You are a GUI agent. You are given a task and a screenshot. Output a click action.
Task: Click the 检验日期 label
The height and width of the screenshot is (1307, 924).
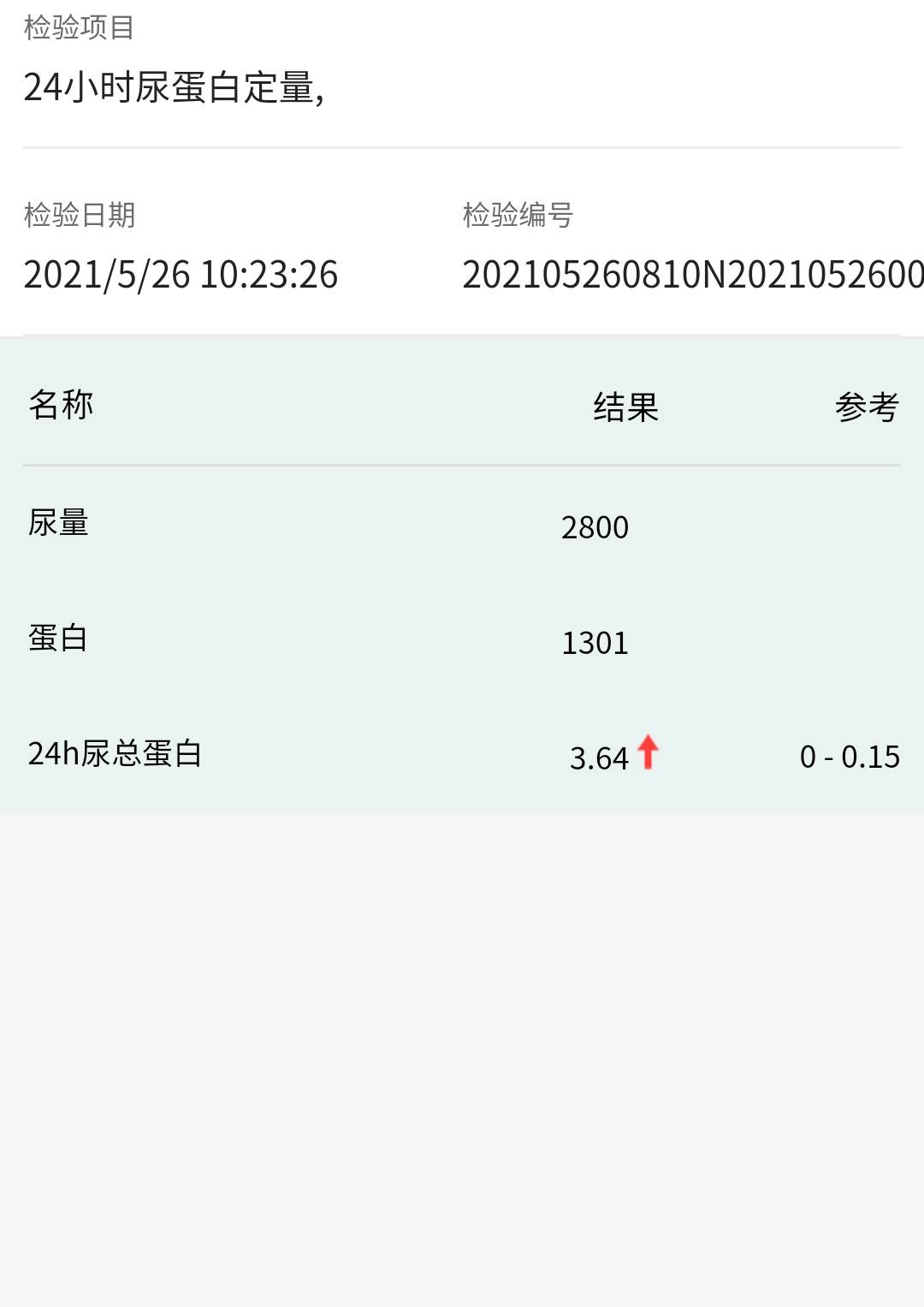[80, 216]
